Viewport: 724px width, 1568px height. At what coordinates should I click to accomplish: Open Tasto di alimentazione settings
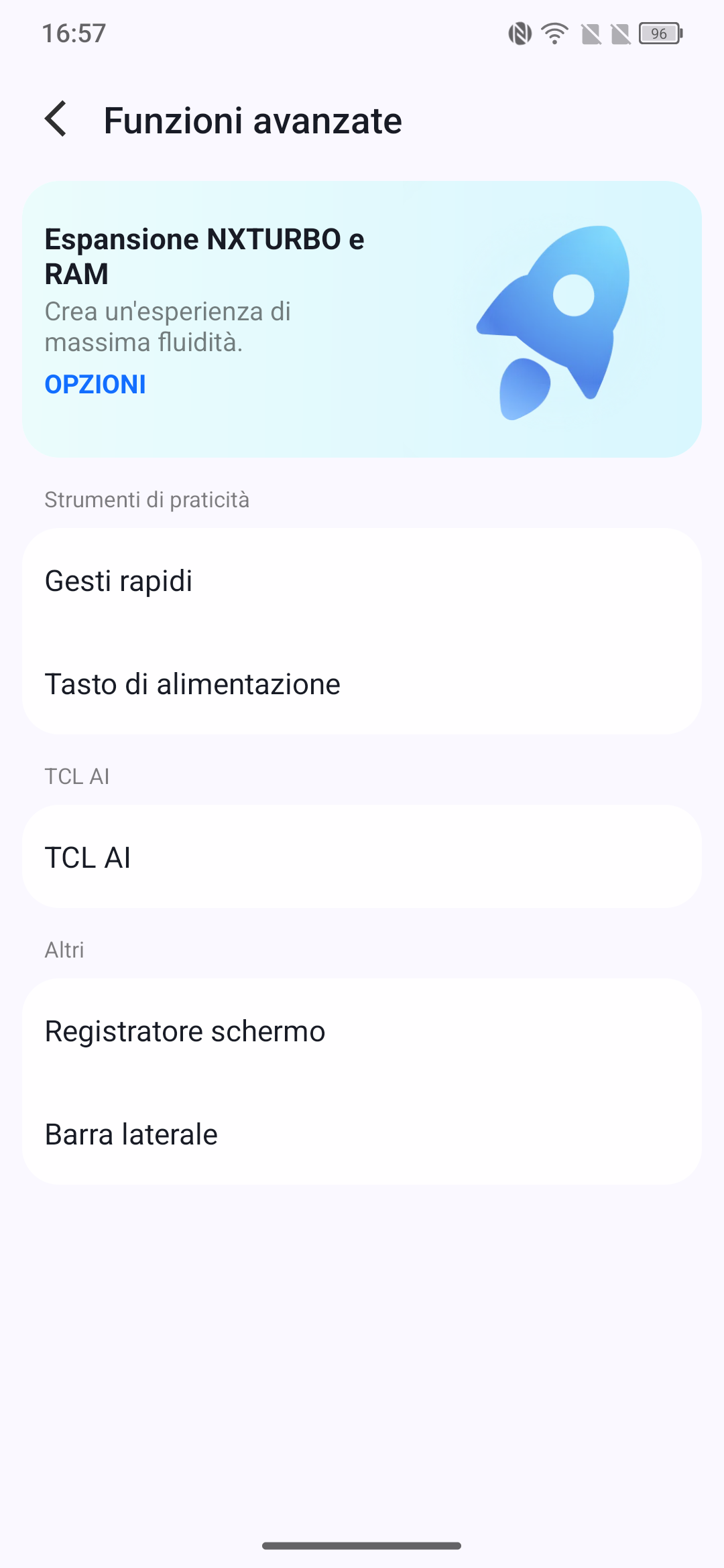click(x=362, y=683)
